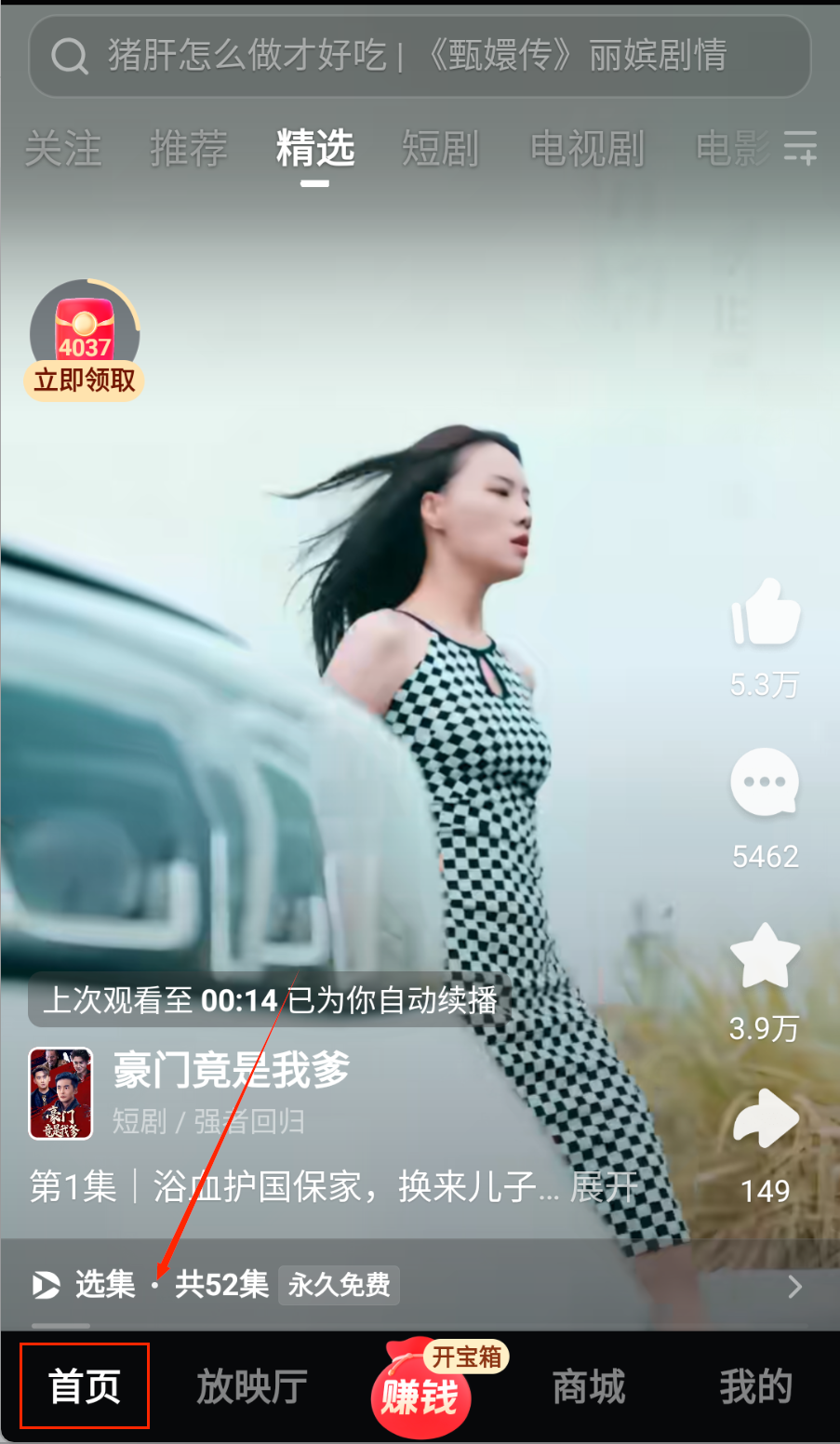Image resolution: width=840 pixels, height=1444 pixels.
Task: Select the 短剧 tab
Action: (440, 149)
